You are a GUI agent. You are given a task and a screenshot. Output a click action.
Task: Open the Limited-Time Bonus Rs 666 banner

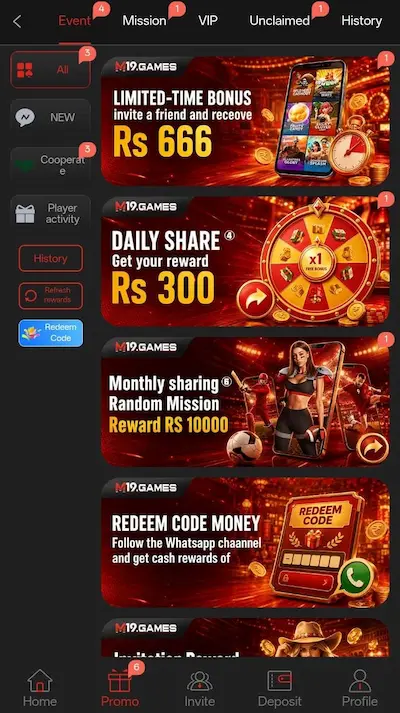click(245, 121)
